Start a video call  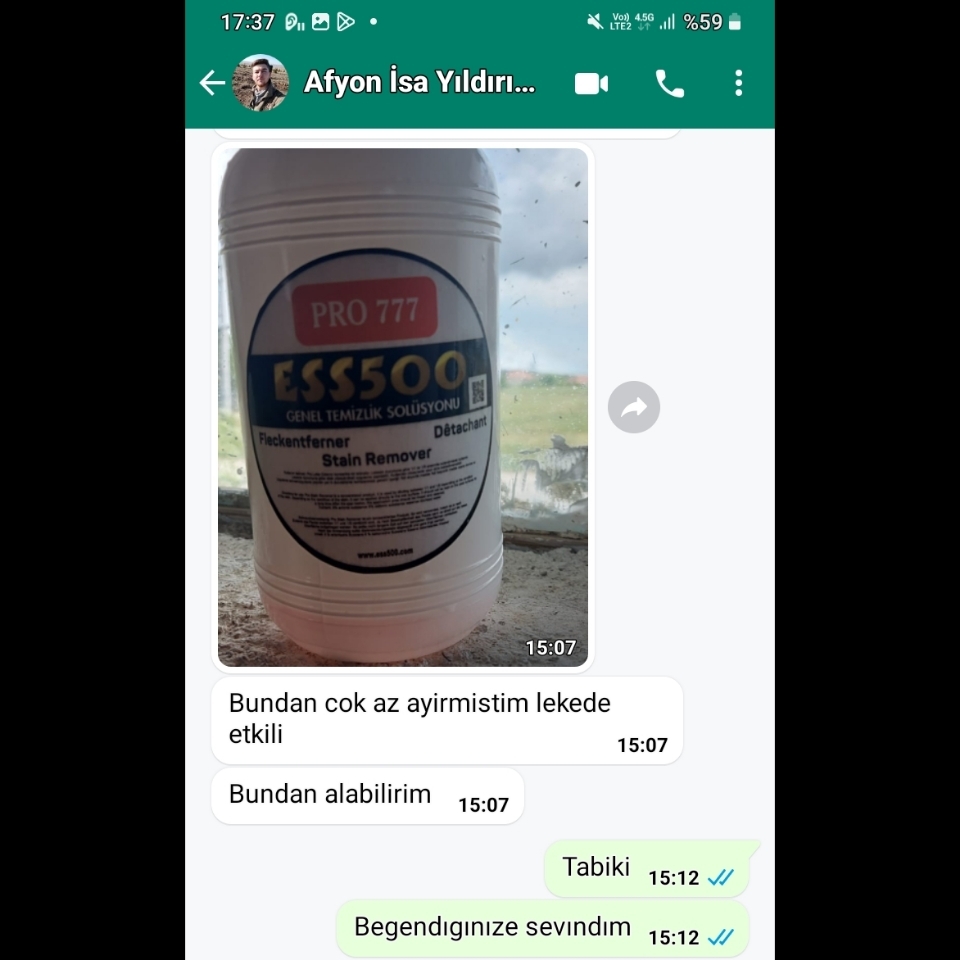(591, 83)
